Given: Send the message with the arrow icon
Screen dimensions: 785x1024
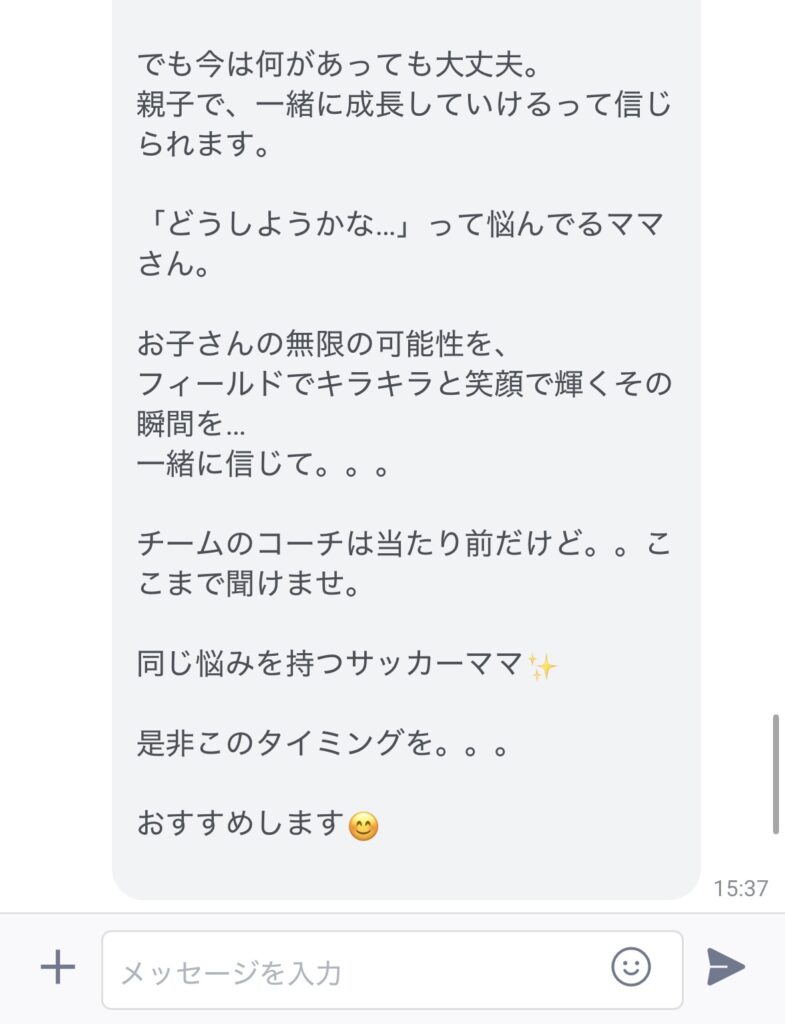Looking at the screenshot, I should pyautogui.click(x=726, y=967).
